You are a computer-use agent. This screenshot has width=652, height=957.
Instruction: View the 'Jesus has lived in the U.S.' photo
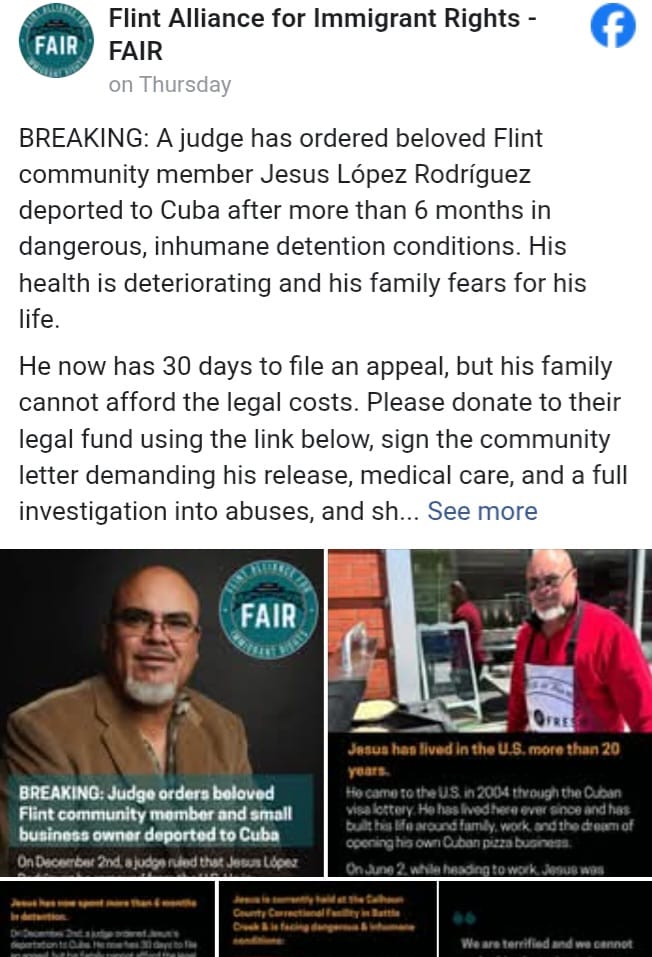[x=489, y=710]
